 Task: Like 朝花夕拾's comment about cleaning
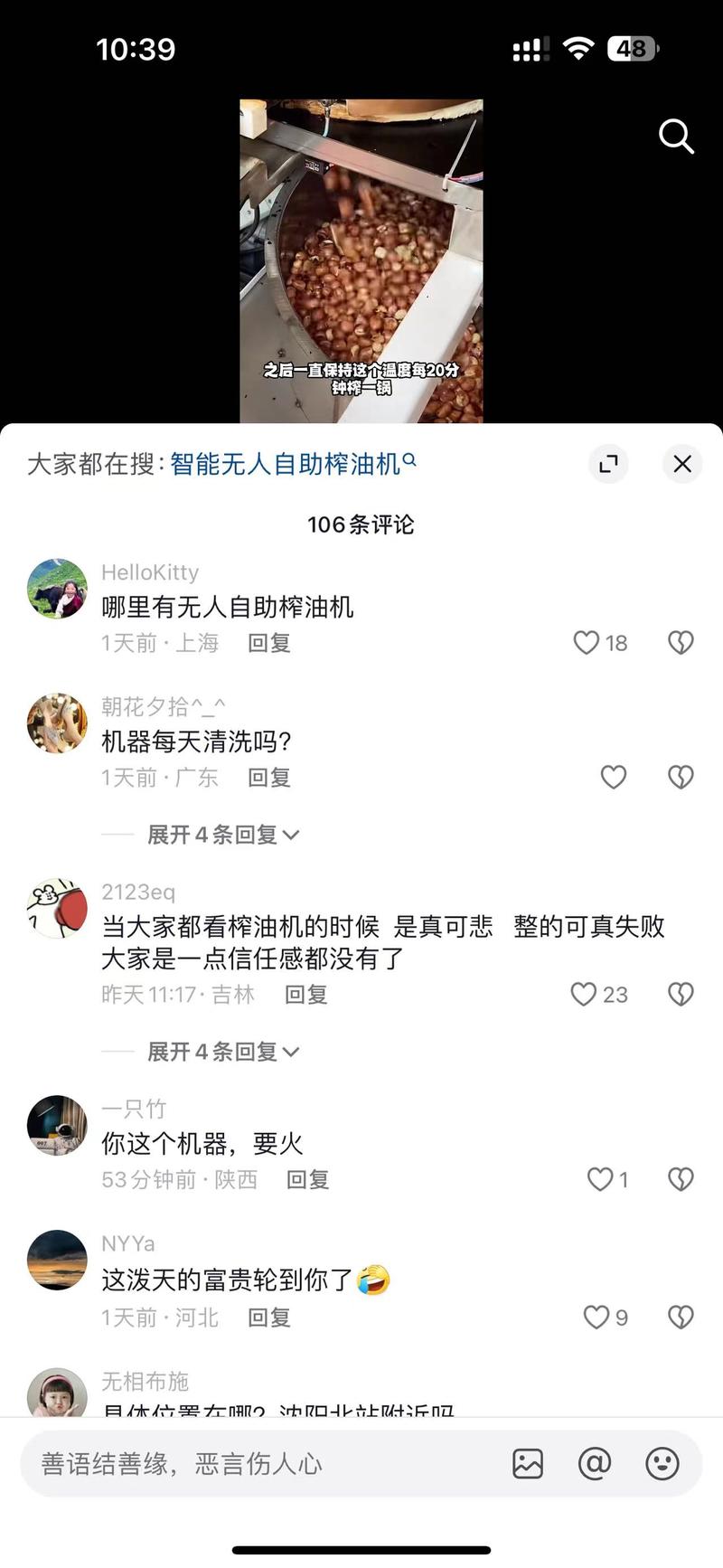pyautogui.click(x=614, y=777)
